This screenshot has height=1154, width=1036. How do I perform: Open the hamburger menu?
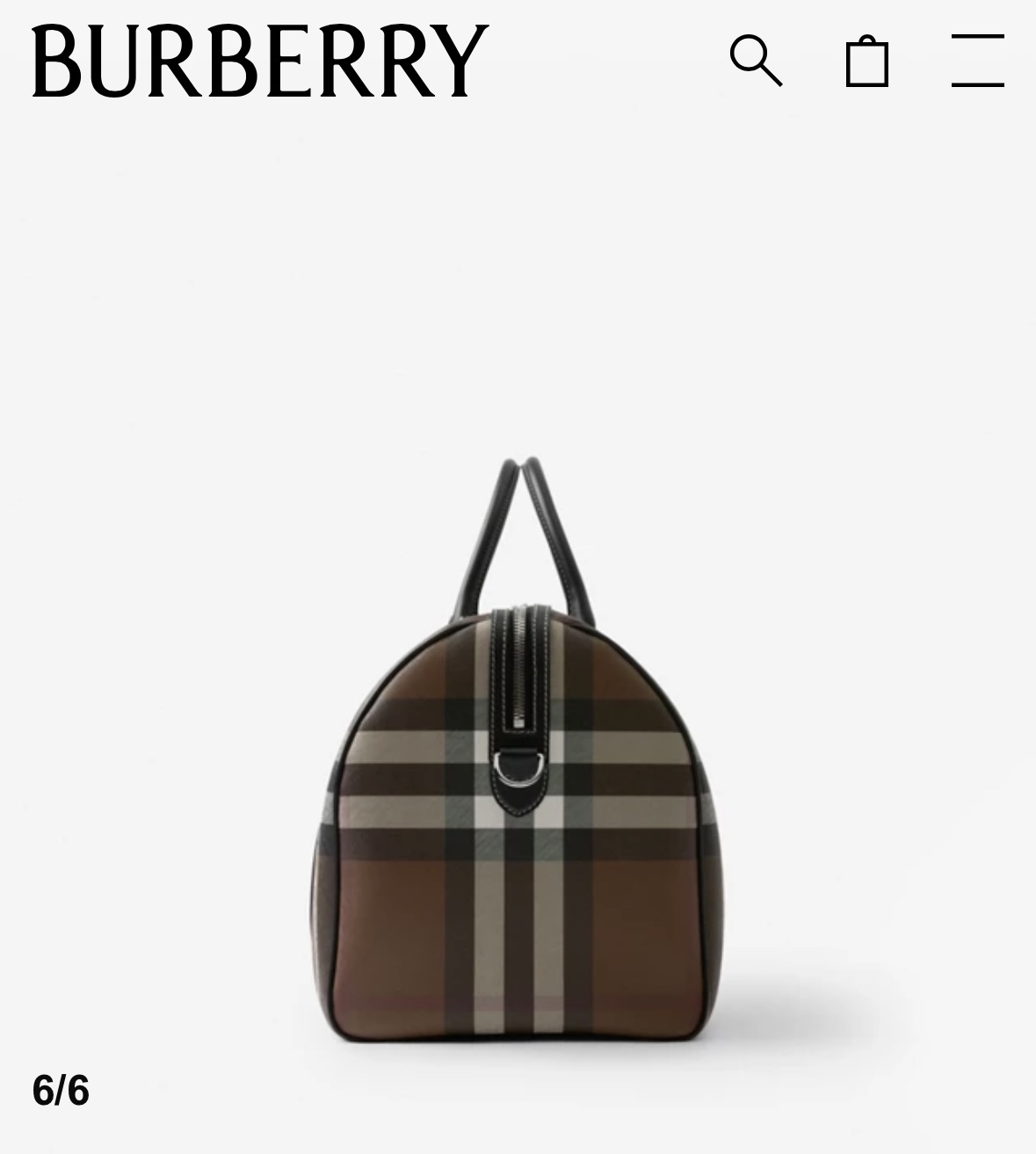coord(977,61)
